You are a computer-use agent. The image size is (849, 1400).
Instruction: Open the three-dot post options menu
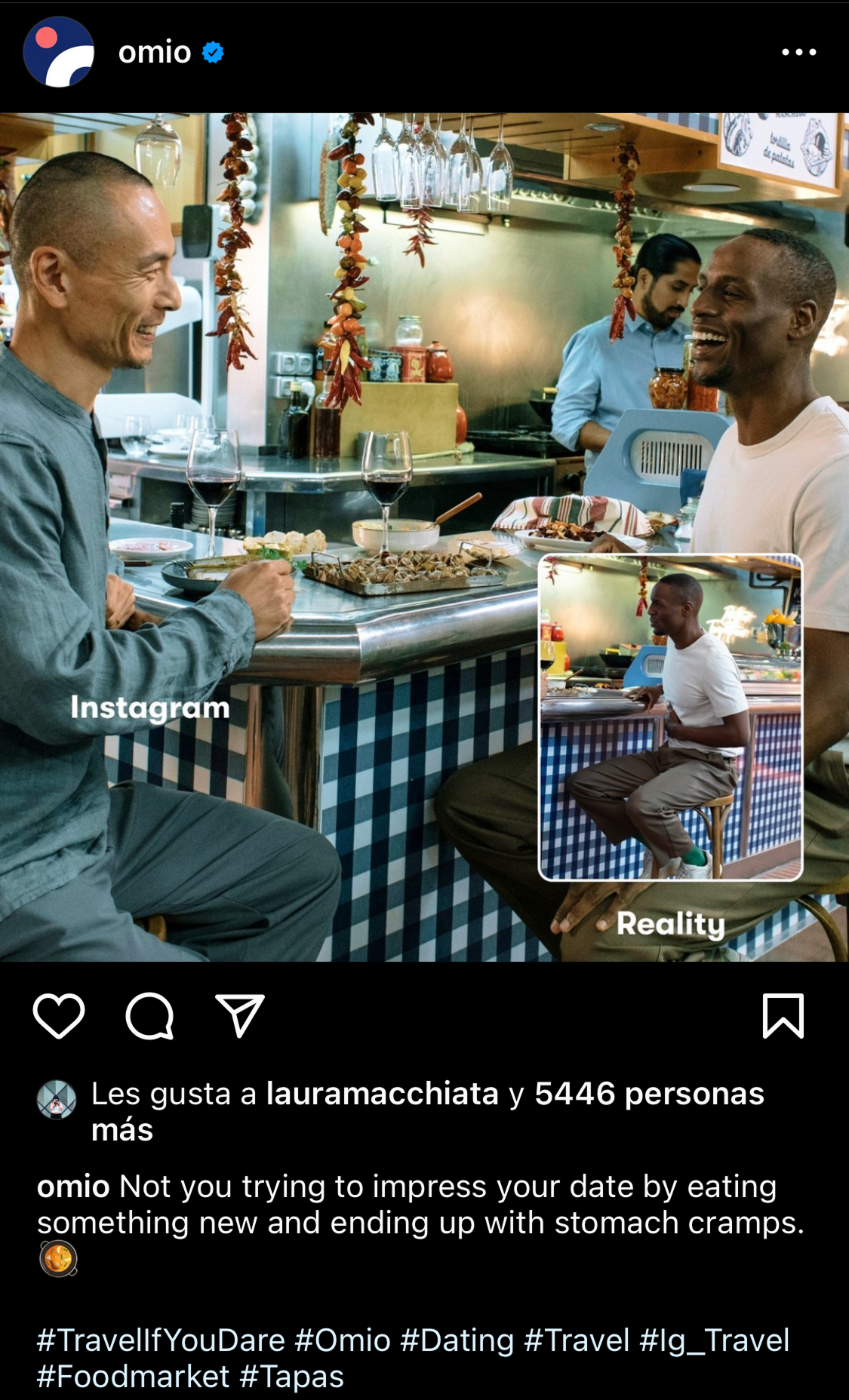[x=798, y=52]
